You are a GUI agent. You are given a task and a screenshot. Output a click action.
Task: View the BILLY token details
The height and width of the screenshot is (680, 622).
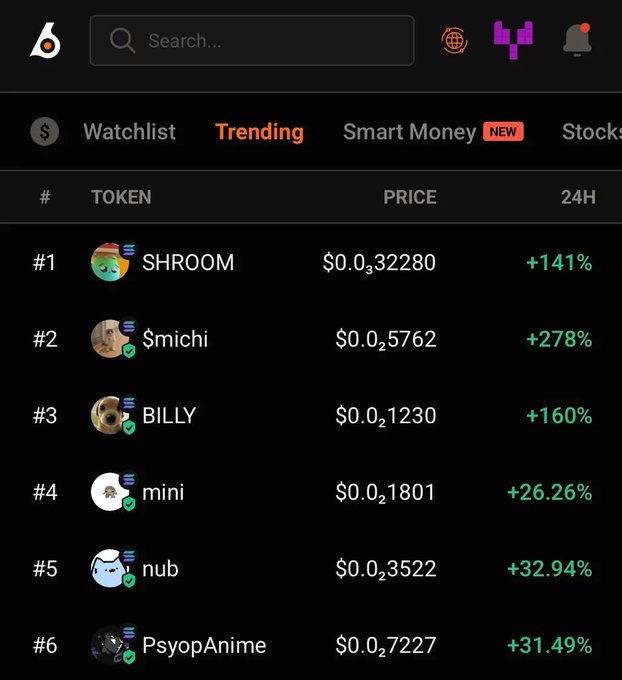coord(168,416)
